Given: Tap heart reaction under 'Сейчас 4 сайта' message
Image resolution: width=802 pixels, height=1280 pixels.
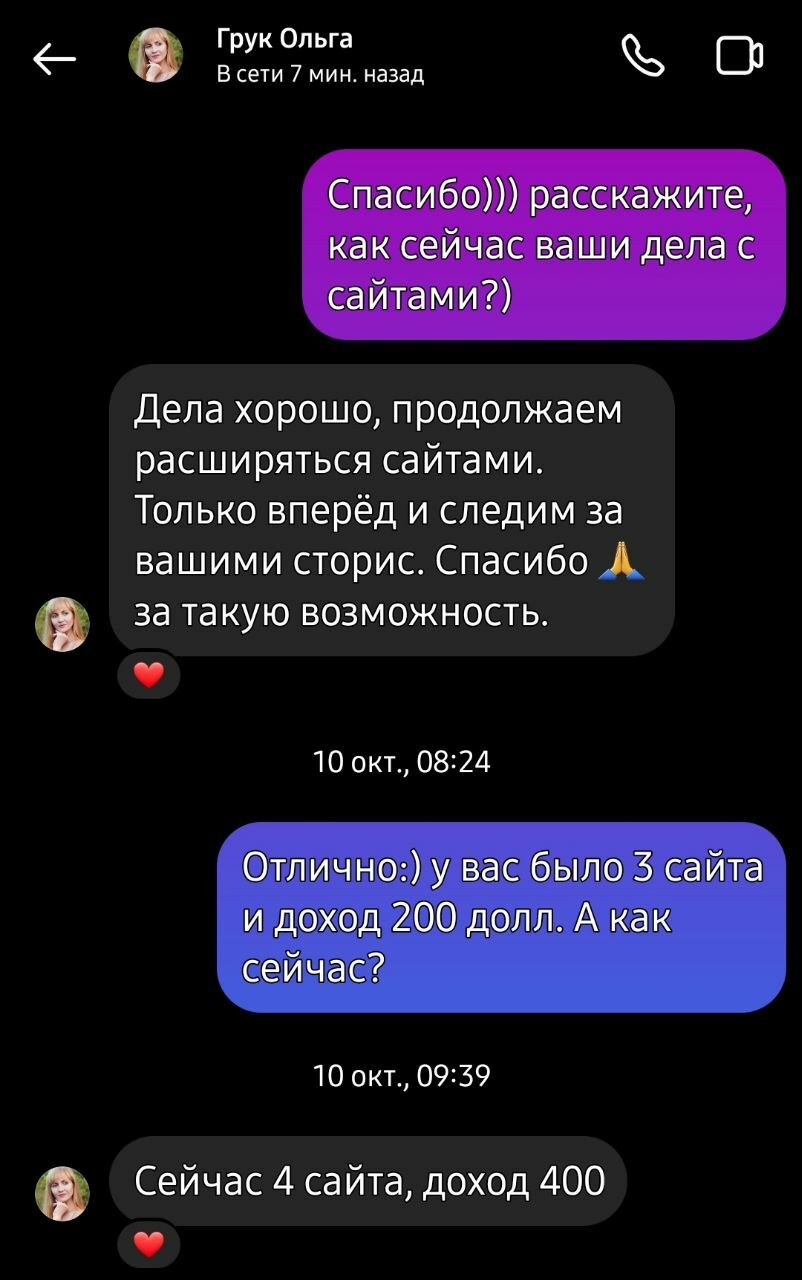Looking at the screenshot, I should pyautogui.click(x=148, y=1245).
